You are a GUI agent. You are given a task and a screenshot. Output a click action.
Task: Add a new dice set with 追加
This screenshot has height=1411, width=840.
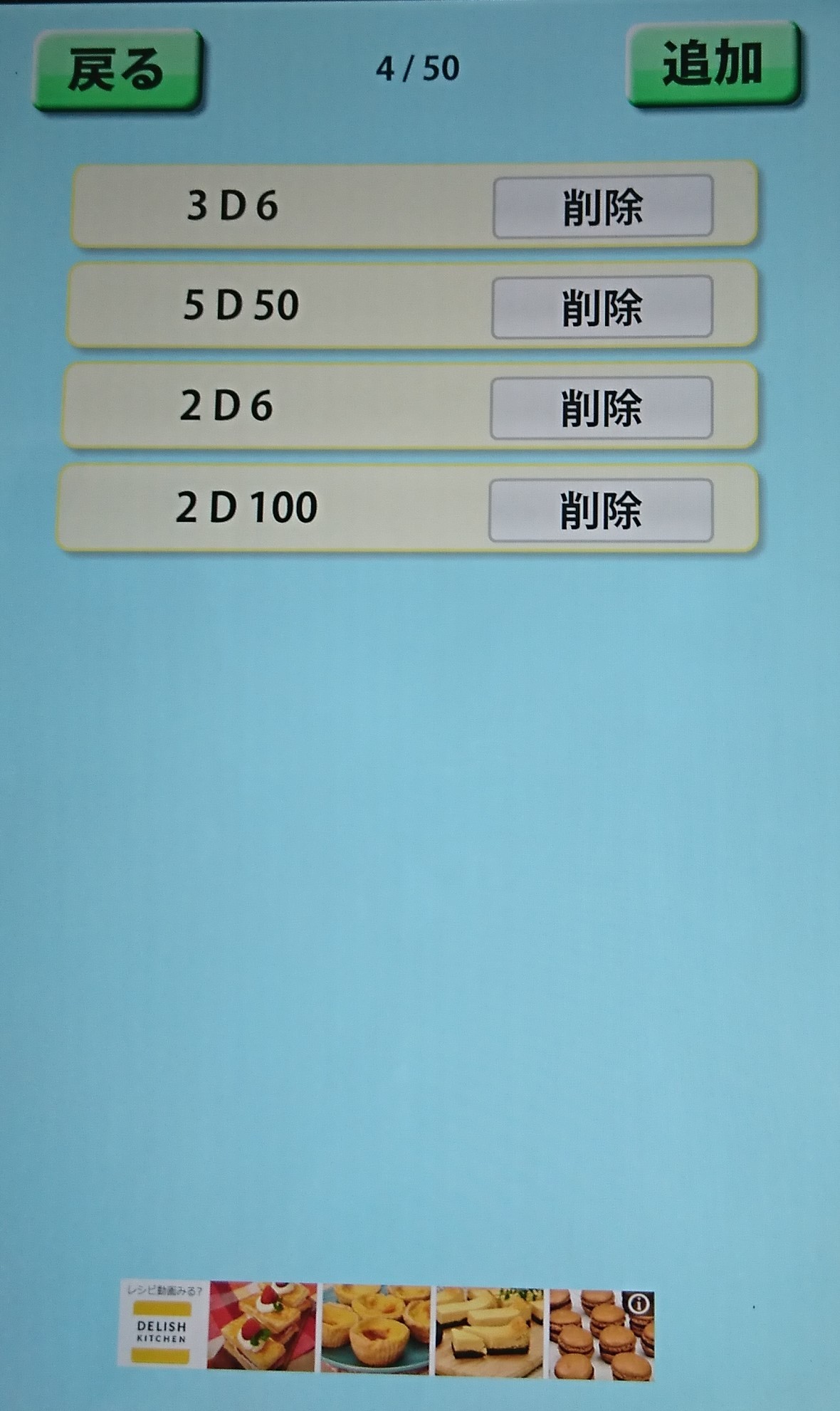point(713,64)
